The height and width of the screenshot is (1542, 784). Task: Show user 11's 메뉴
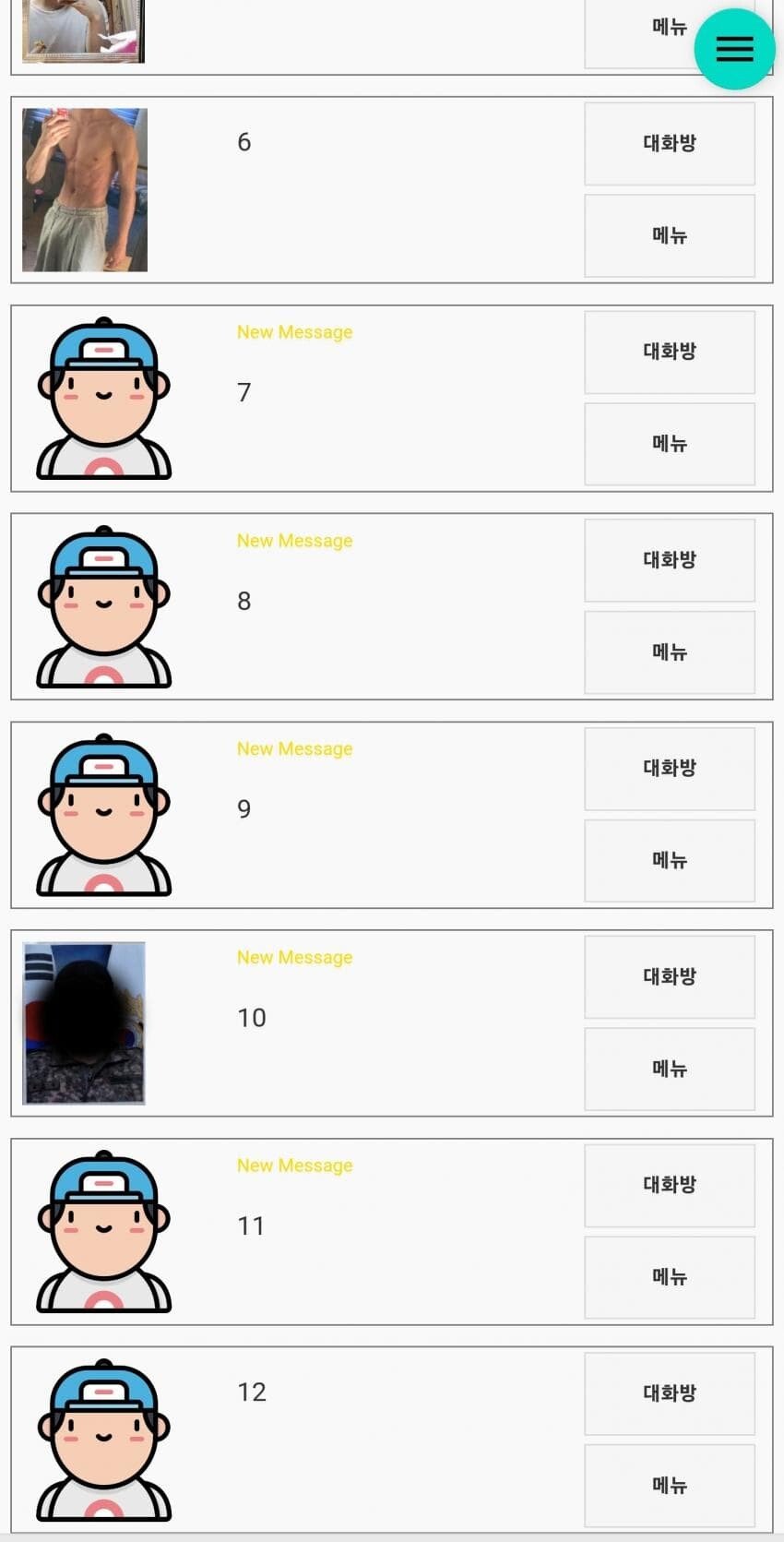pyautogui.click(x=670, y=1277)
